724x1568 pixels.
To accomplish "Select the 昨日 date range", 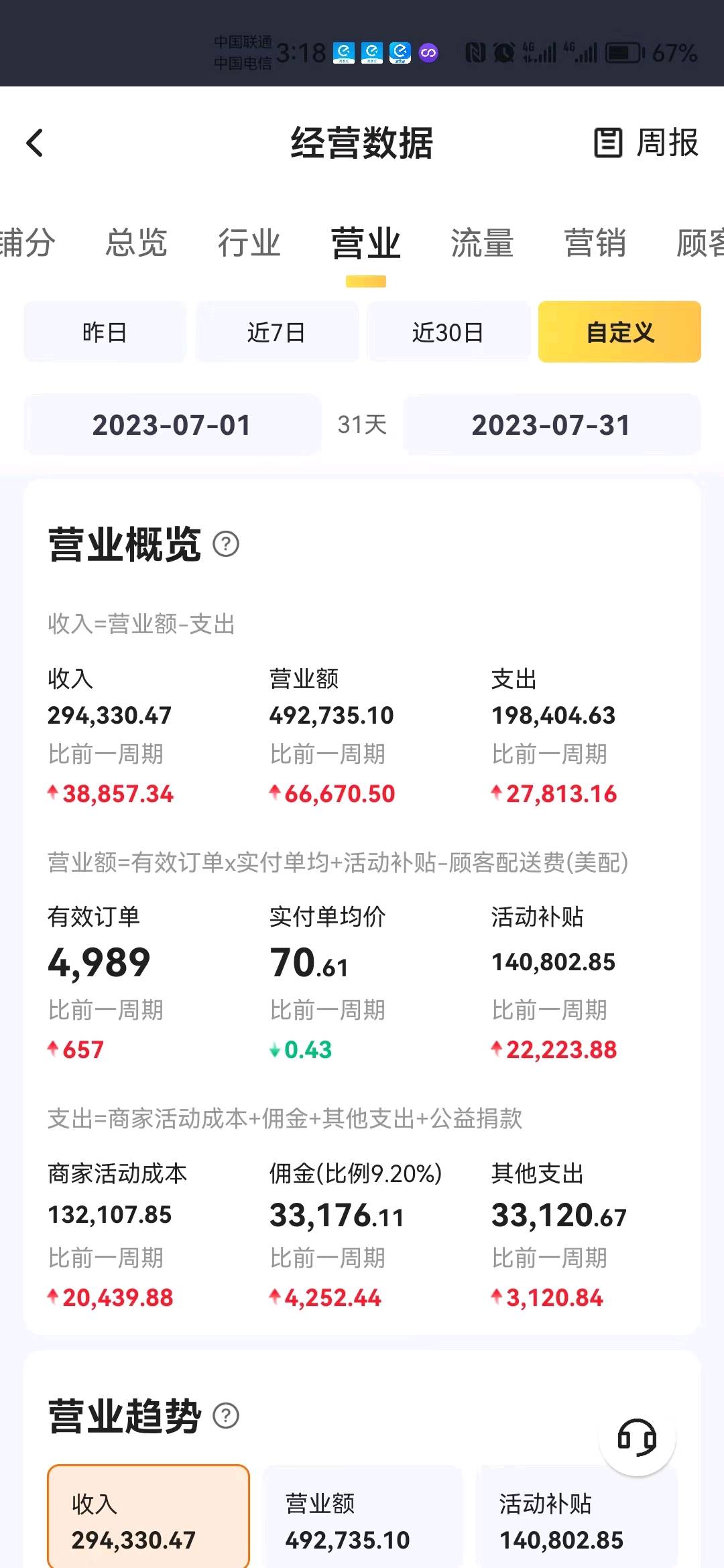I will point(105,332).
